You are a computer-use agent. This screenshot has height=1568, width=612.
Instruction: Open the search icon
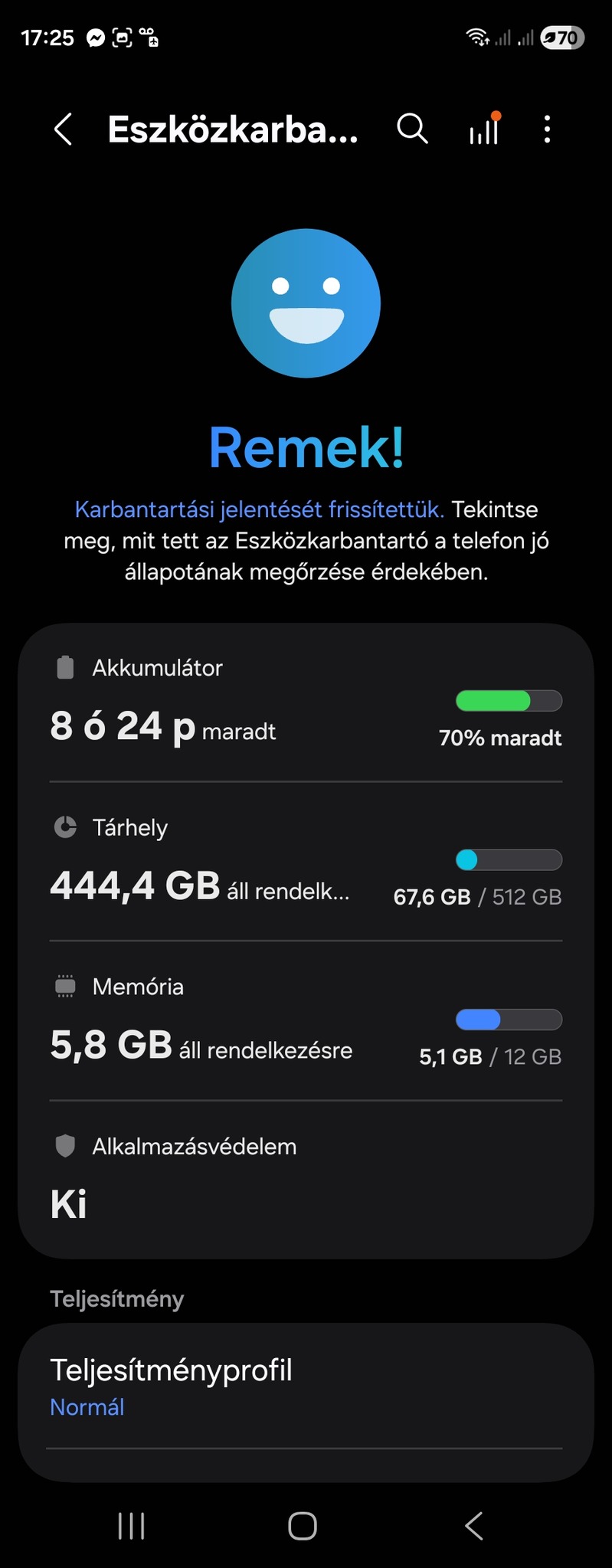412,129
